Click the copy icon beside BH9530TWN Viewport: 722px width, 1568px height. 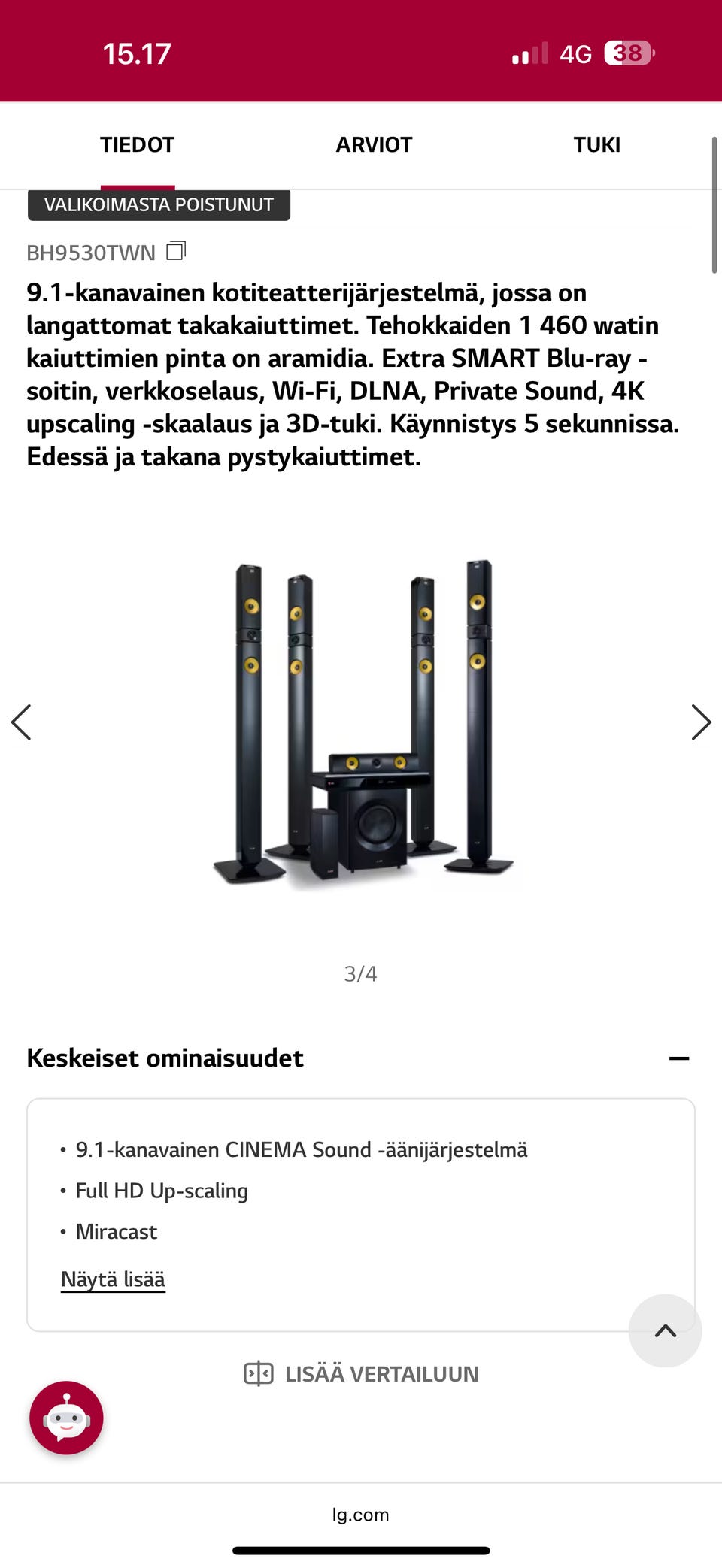(175, 251)
